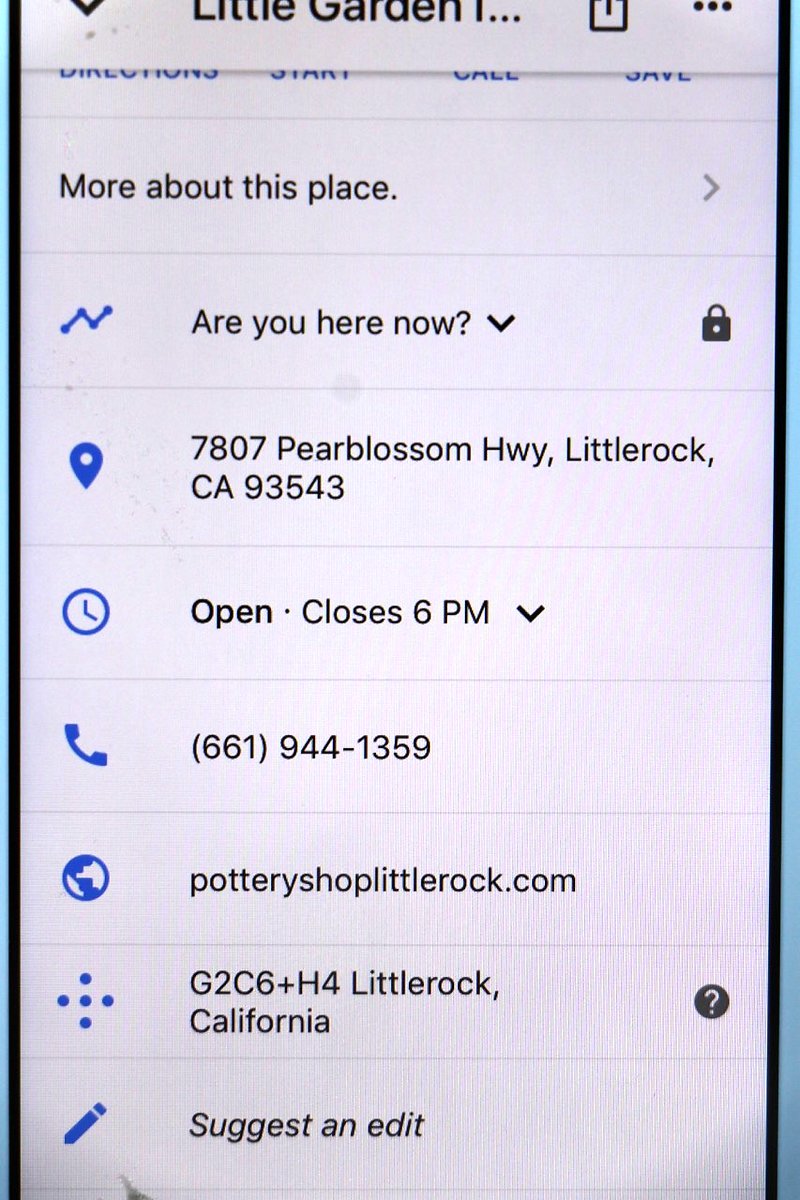Expand the Are you here now dropdown

tap(501, 323)
